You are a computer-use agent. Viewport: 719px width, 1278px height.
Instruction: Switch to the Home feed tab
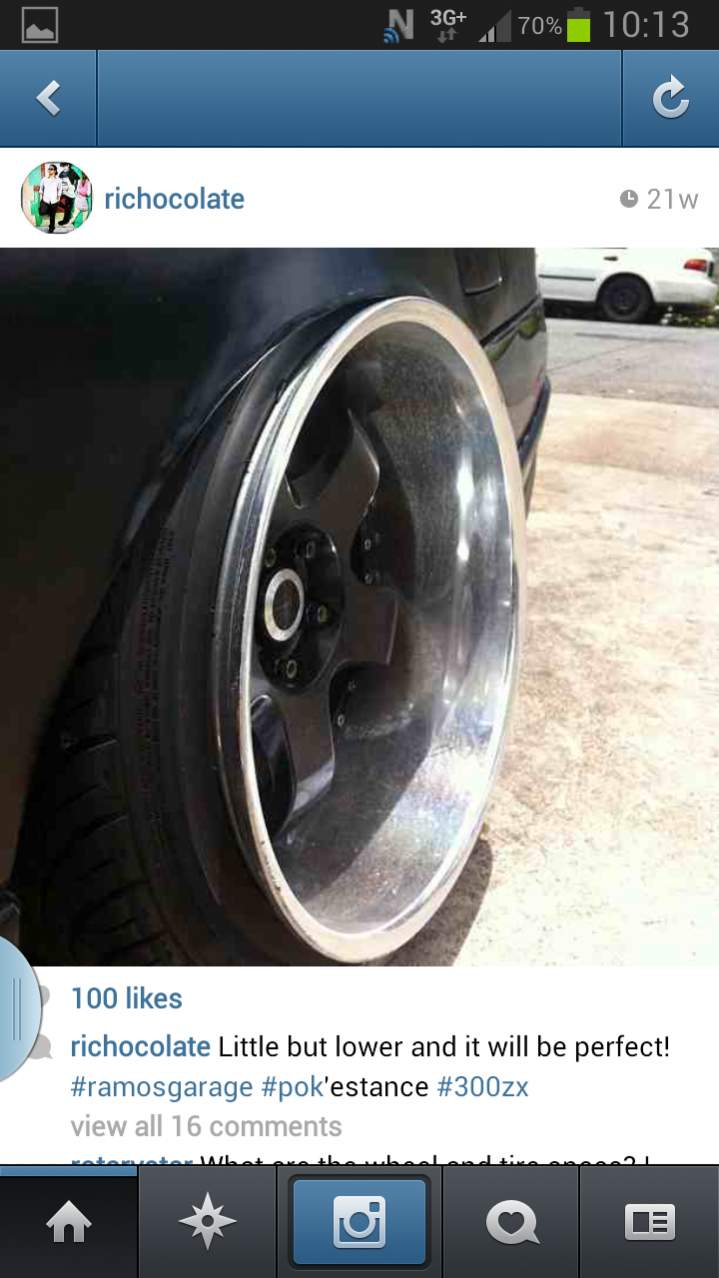click(x=68, y=1222)
